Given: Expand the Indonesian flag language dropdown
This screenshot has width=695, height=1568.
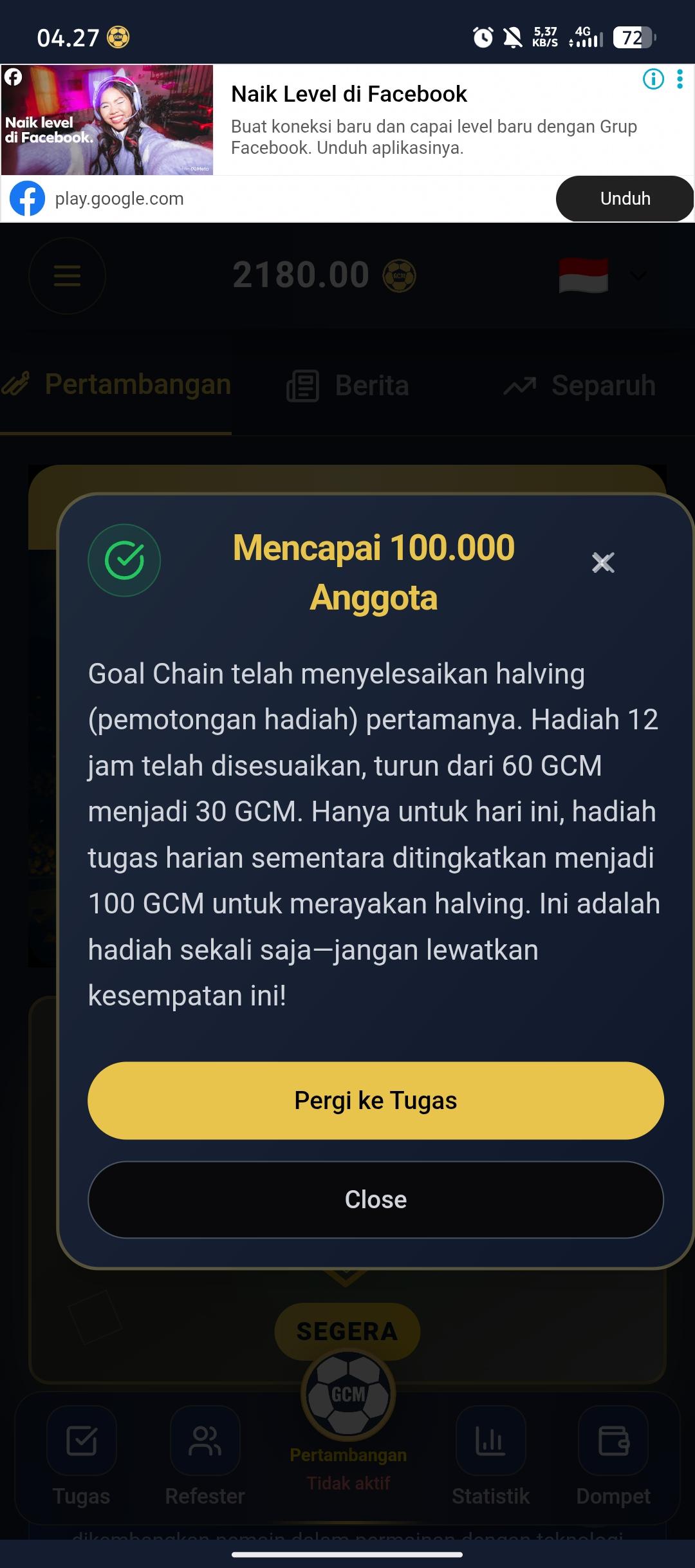Looking at the screenshot, I should tap(602, 275).
